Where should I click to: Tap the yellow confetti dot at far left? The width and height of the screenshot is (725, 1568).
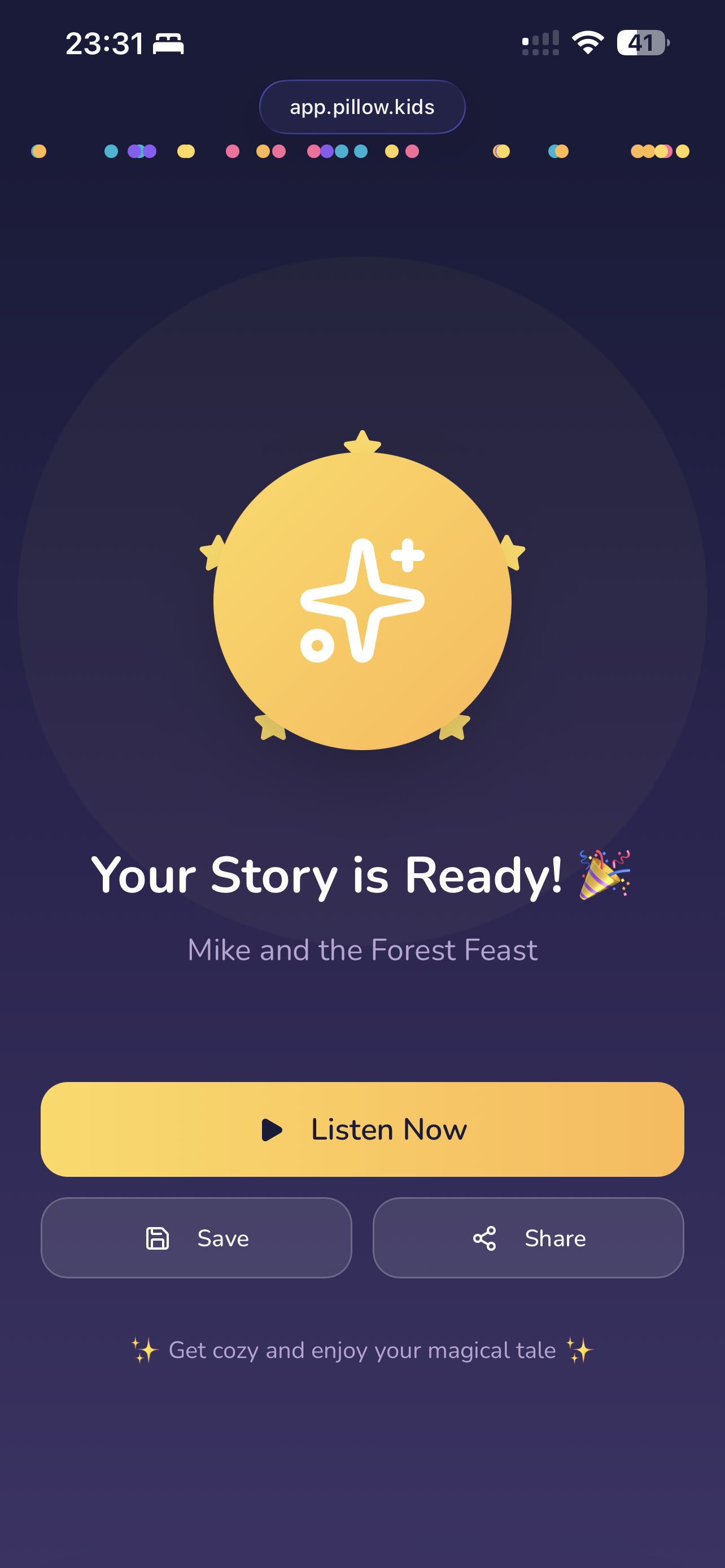(x=38, y=151)
